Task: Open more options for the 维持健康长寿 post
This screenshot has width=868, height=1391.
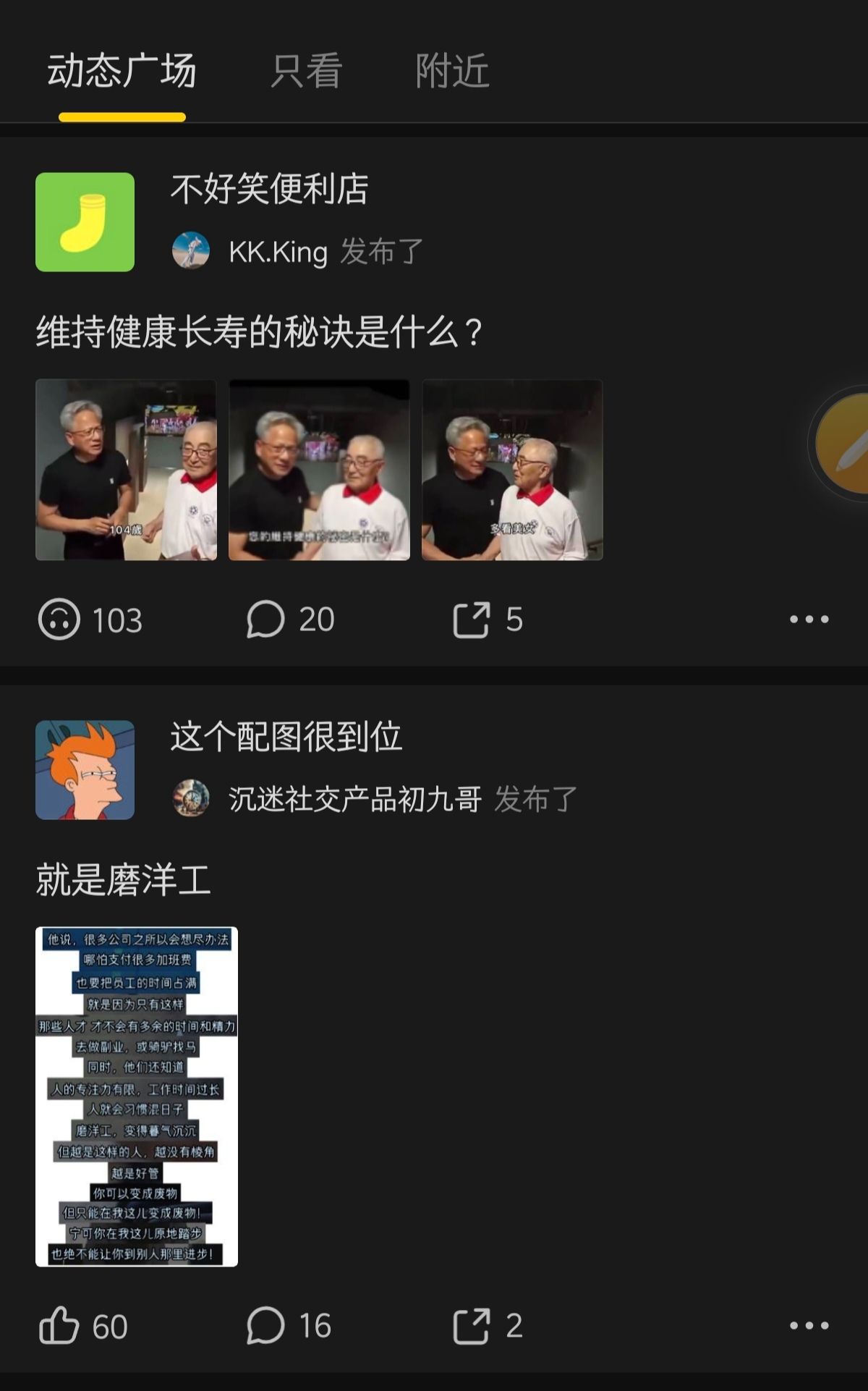Action: 809,620
